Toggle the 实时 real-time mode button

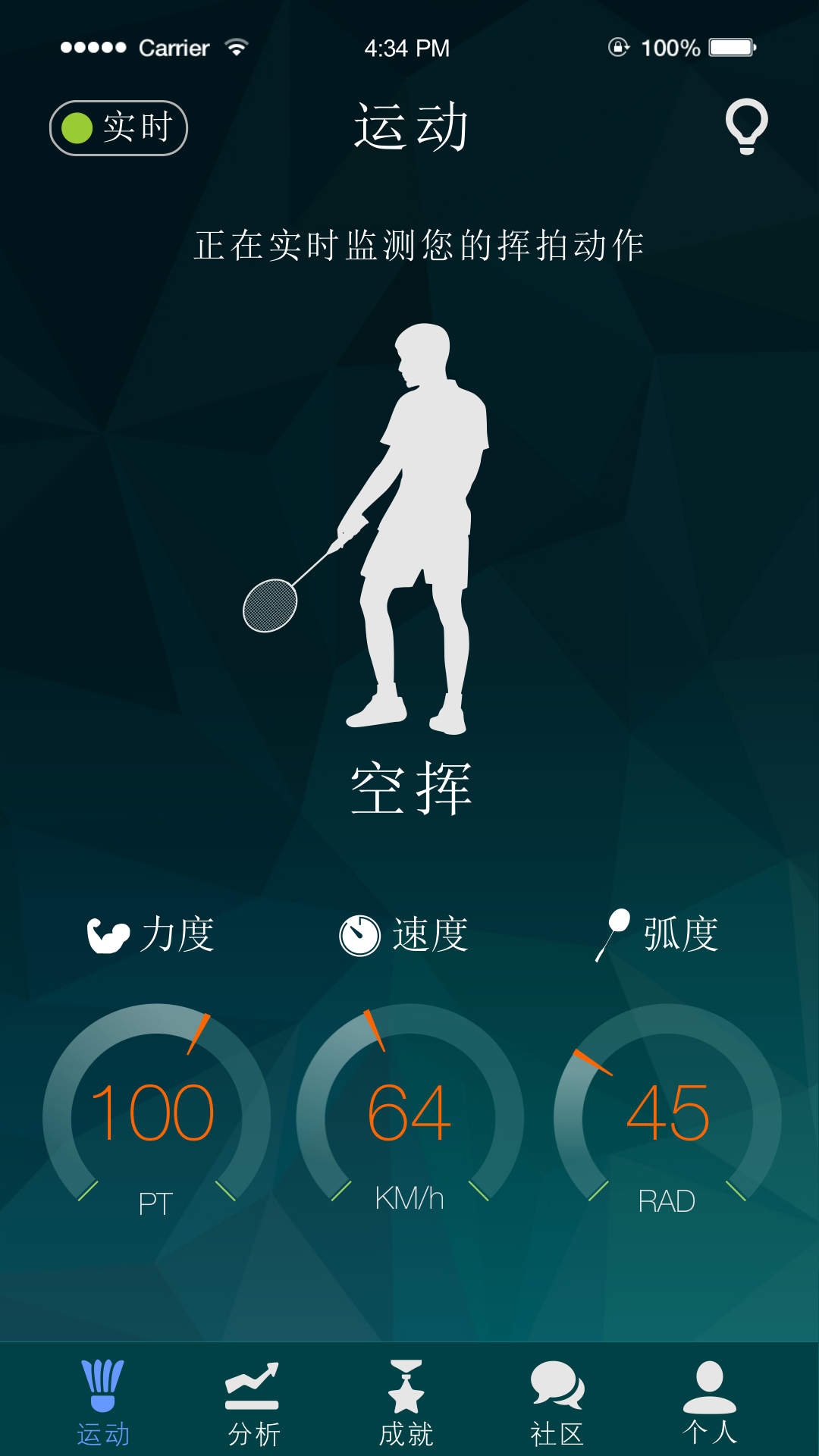coord(118,128)
